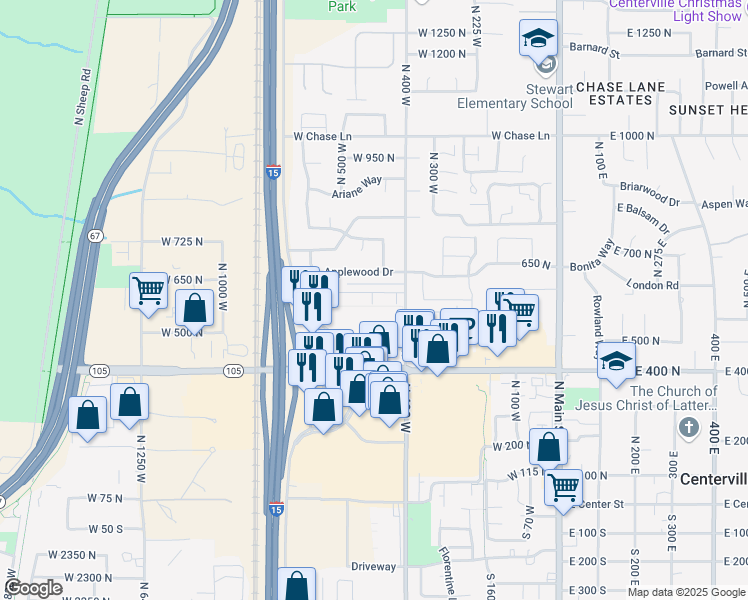748x600 pixels.
Task: Select the shopping cart marker near W 650 N
Action: click(x=148, y=290)
